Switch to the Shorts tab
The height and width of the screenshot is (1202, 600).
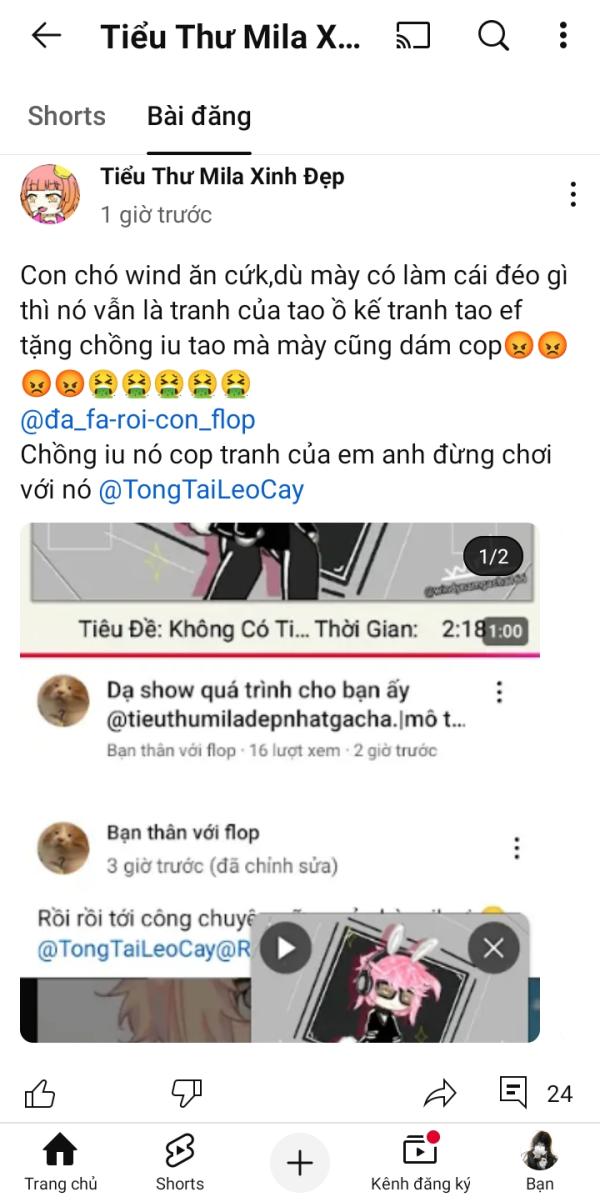pyautogui.click(x=66, y=116)
